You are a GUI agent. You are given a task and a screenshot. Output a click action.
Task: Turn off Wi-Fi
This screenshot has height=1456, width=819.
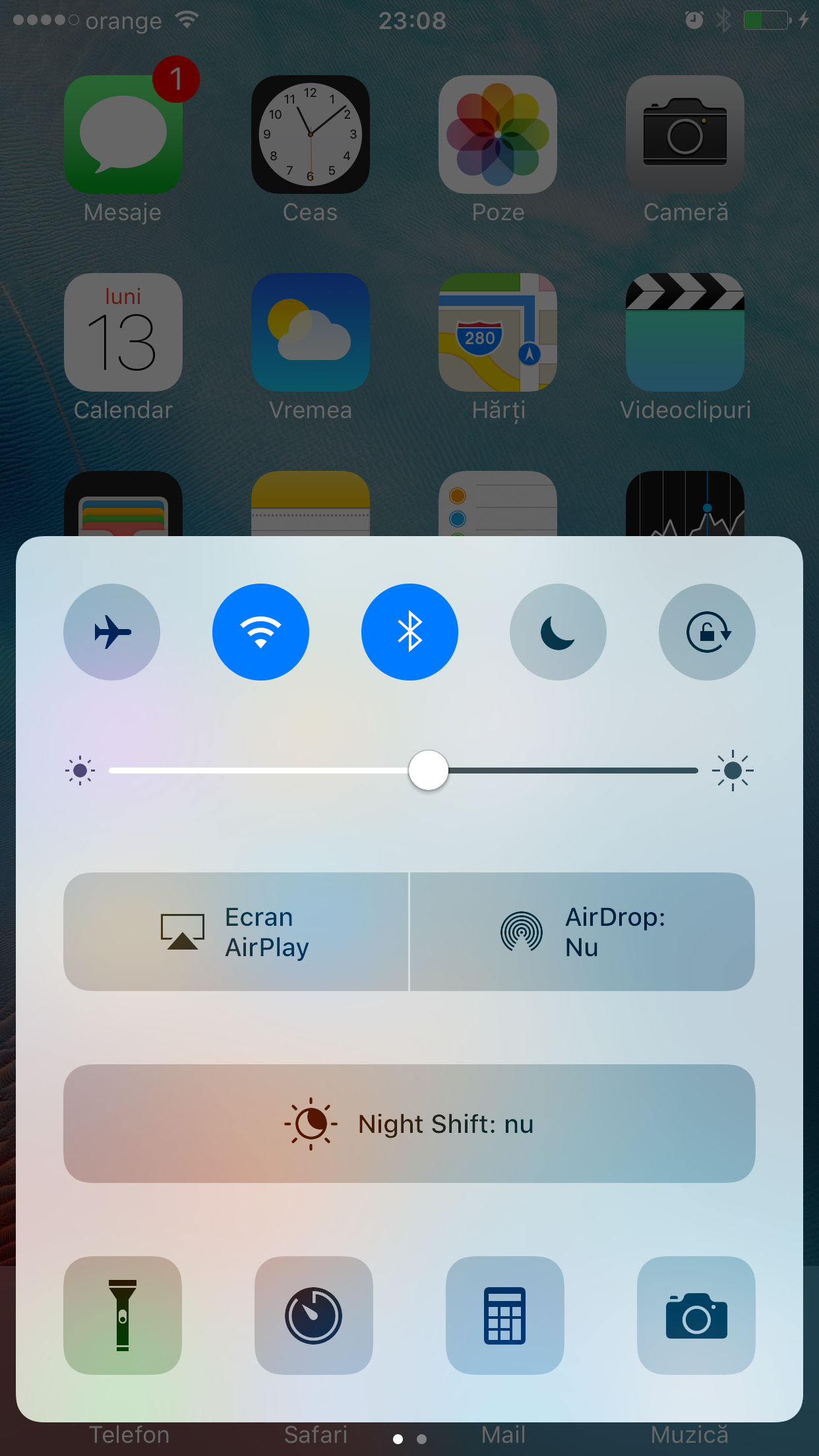(x=260, y=632)
